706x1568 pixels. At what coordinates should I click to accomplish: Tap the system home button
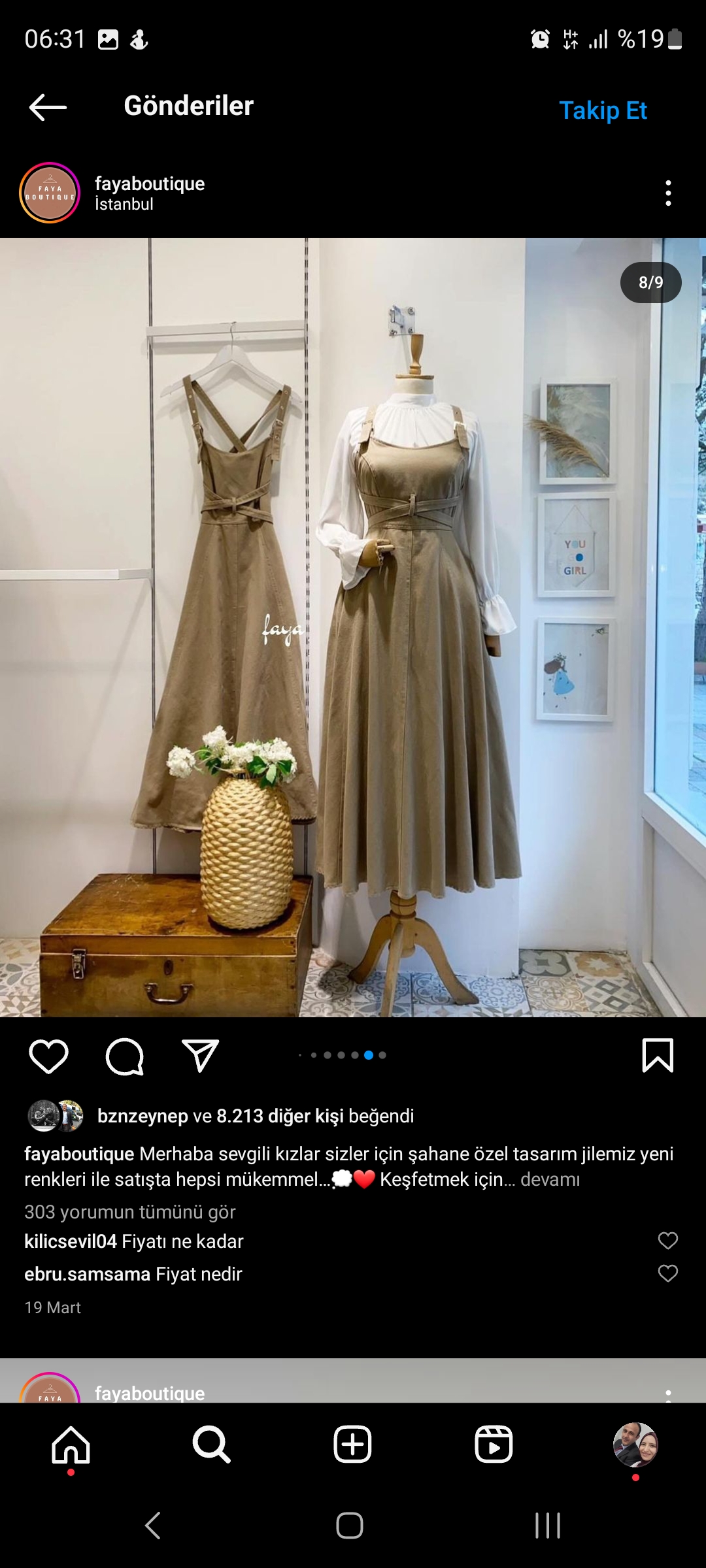tap(350, 1526)
